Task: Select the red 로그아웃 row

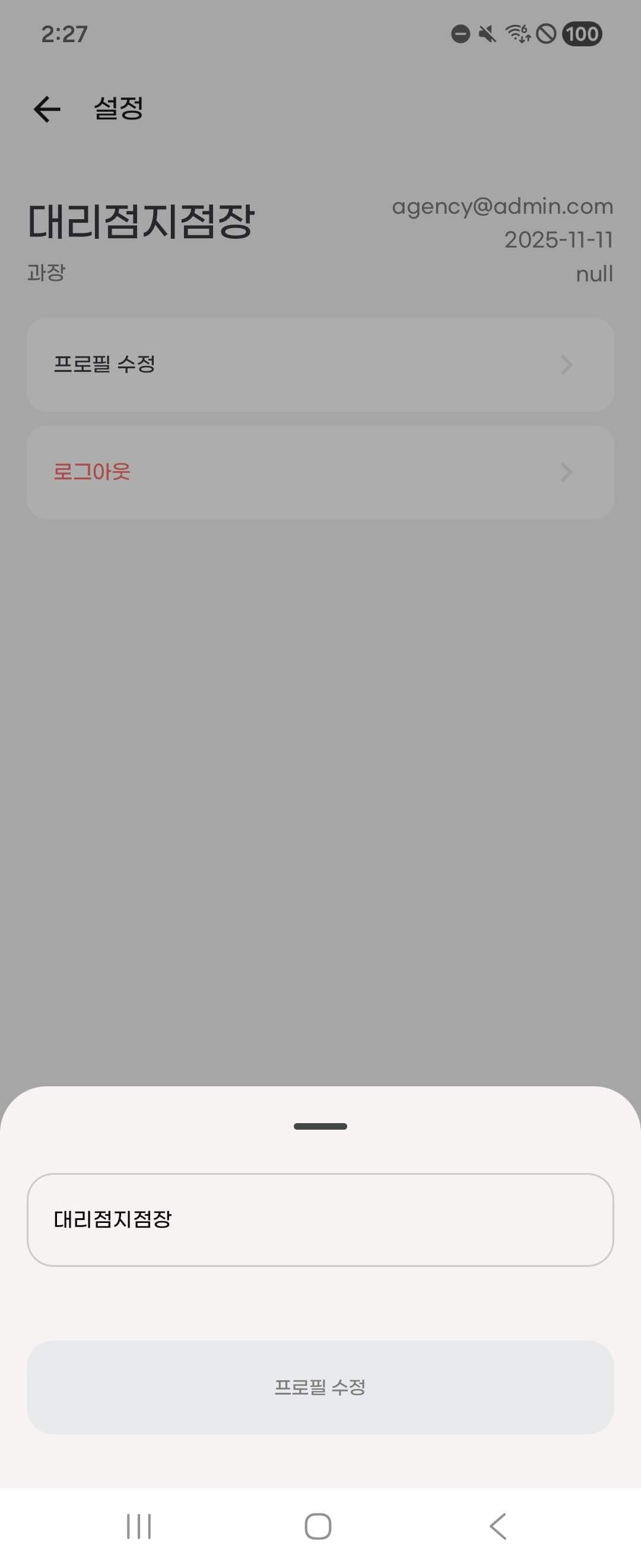Action: 320,472
